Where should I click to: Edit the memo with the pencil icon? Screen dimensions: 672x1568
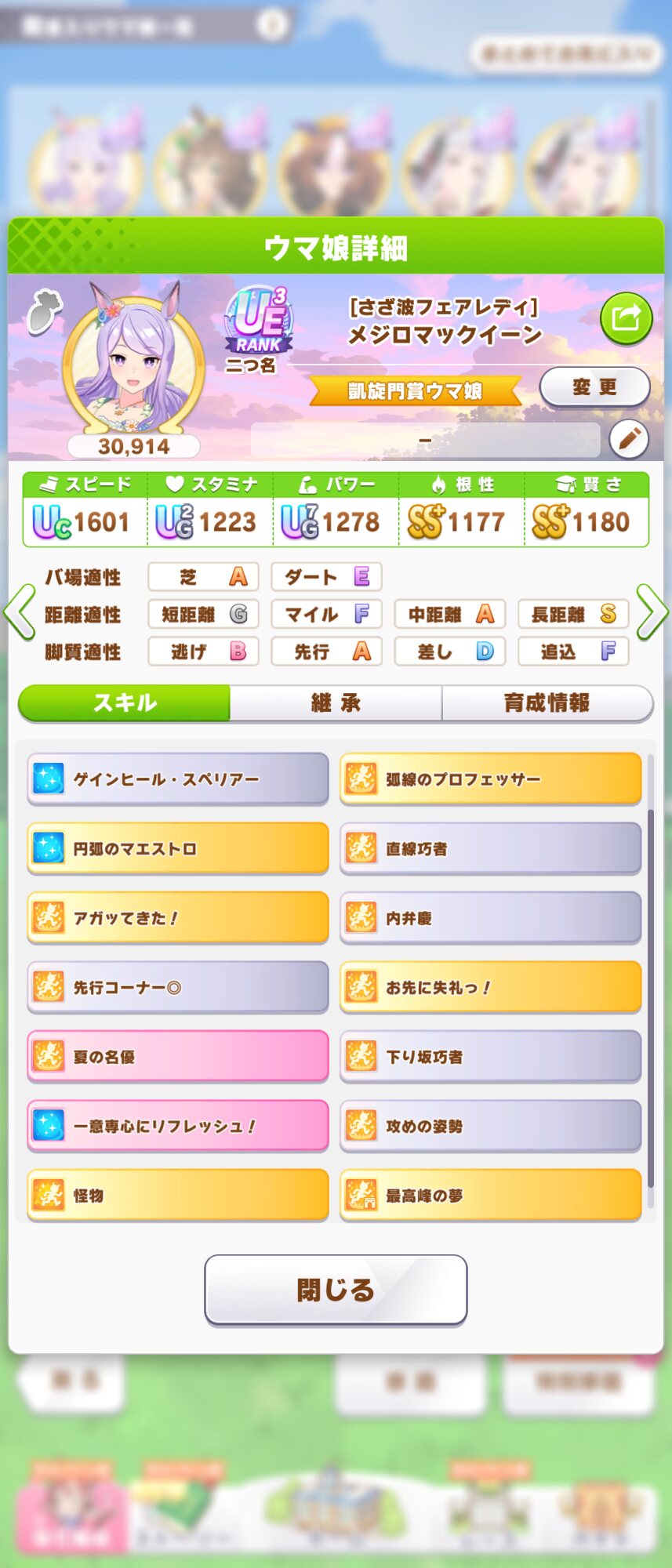coord(629,439)
